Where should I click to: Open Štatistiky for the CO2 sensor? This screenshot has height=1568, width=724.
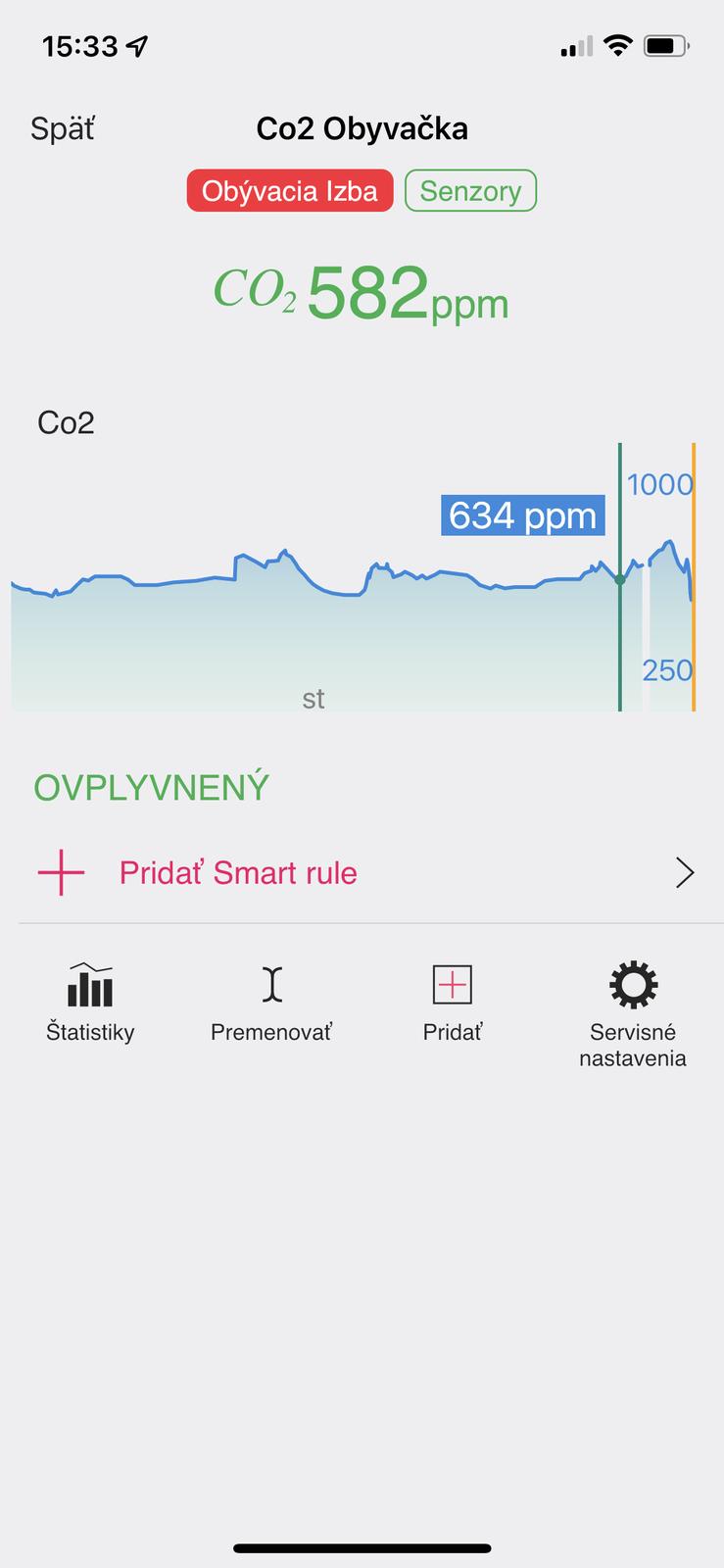pos(90,1002)
